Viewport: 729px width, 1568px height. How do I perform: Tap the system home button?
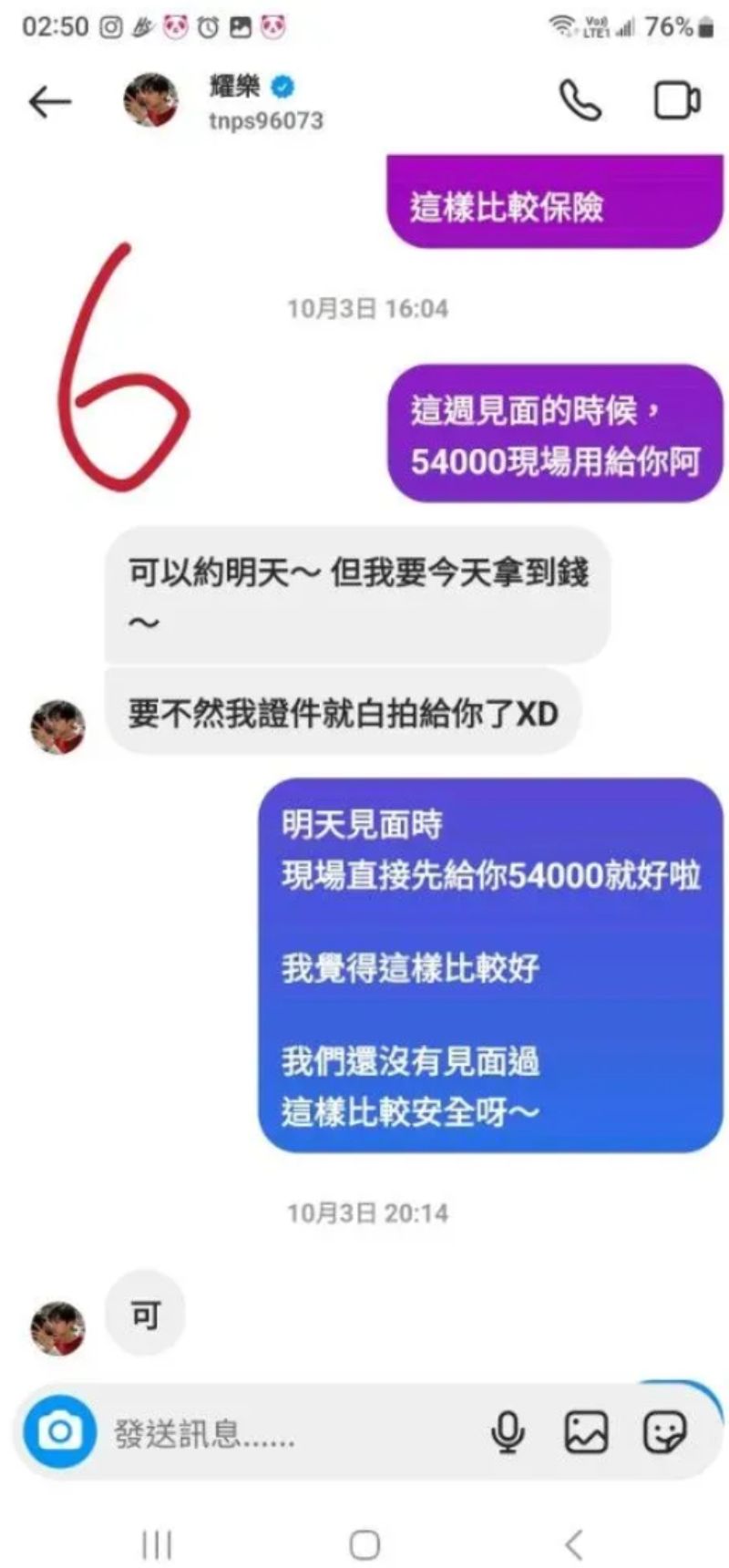pyautogui.click(x=364, y=1544)
